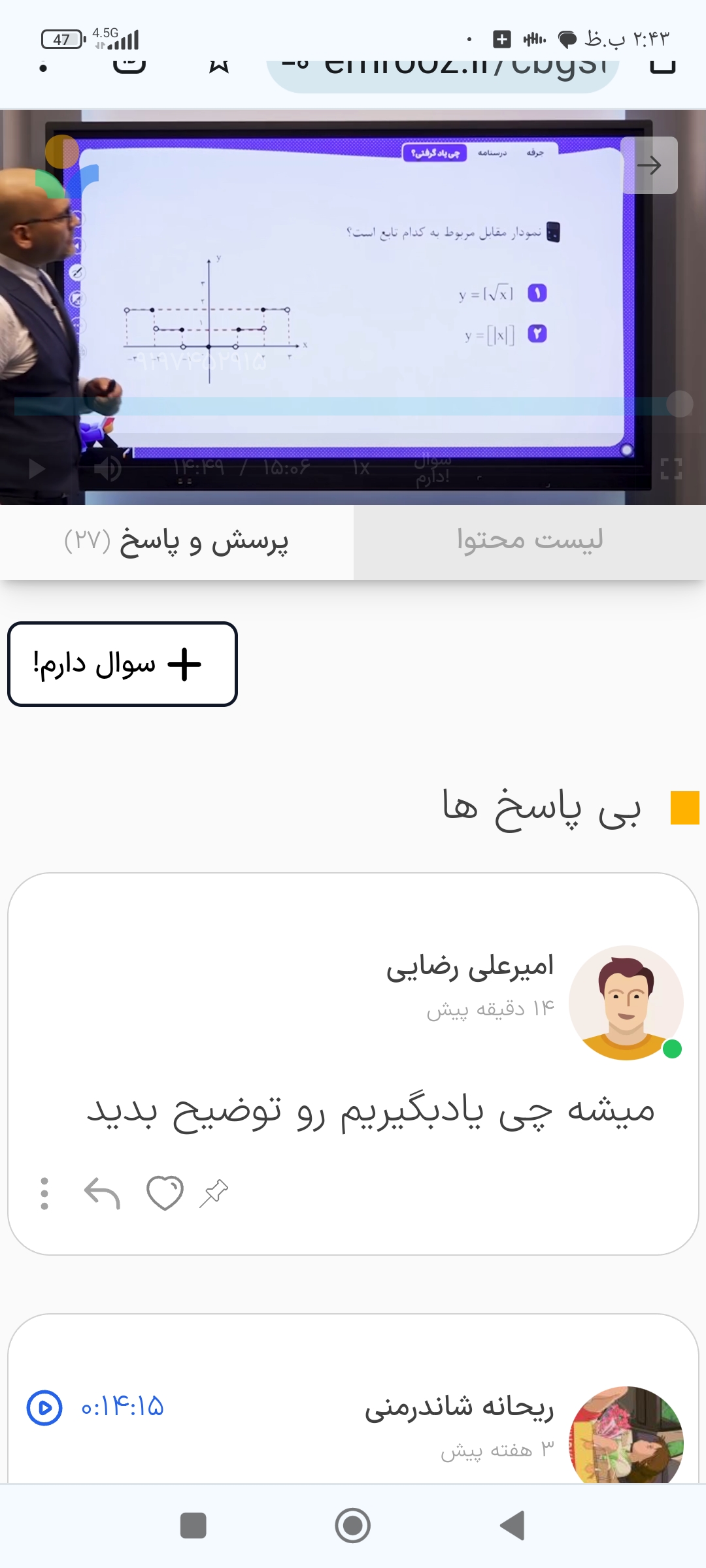The width and height of the screenshot is (706, 1568).
Task: Go back with the system back button
Action: tap(513, 1526)
